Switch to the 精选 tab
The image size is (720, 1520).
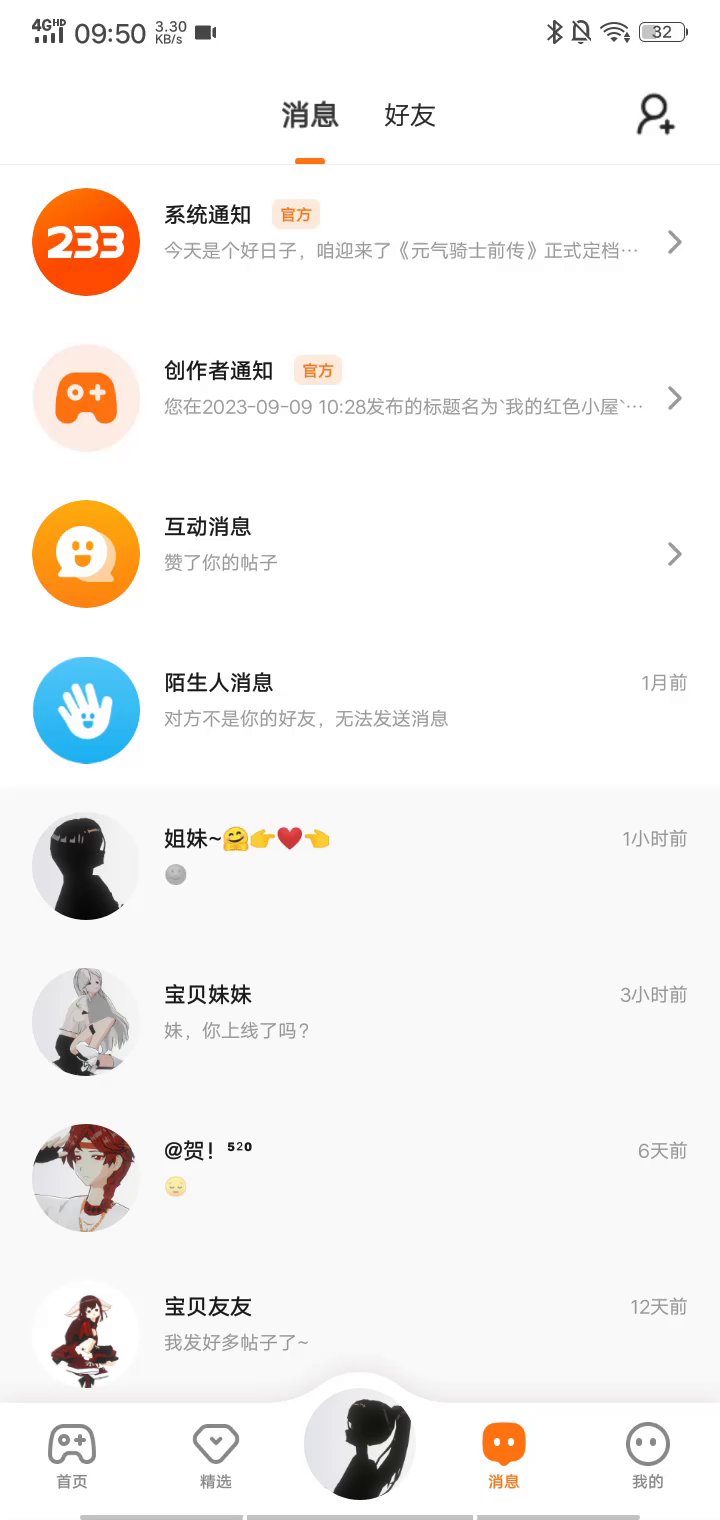coord(216,1456)
